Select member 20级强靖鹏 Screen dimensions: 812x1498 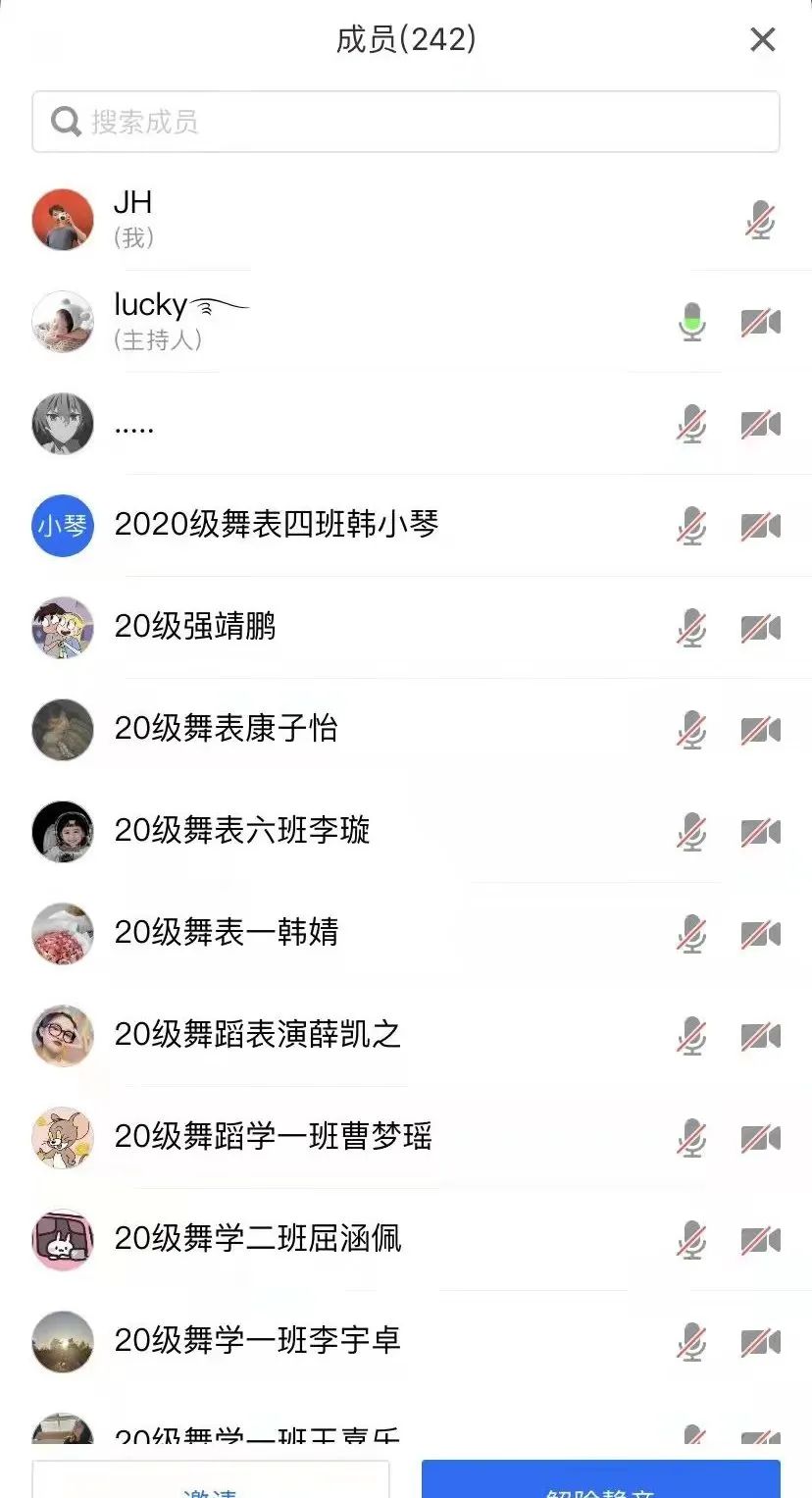point(195,627)
